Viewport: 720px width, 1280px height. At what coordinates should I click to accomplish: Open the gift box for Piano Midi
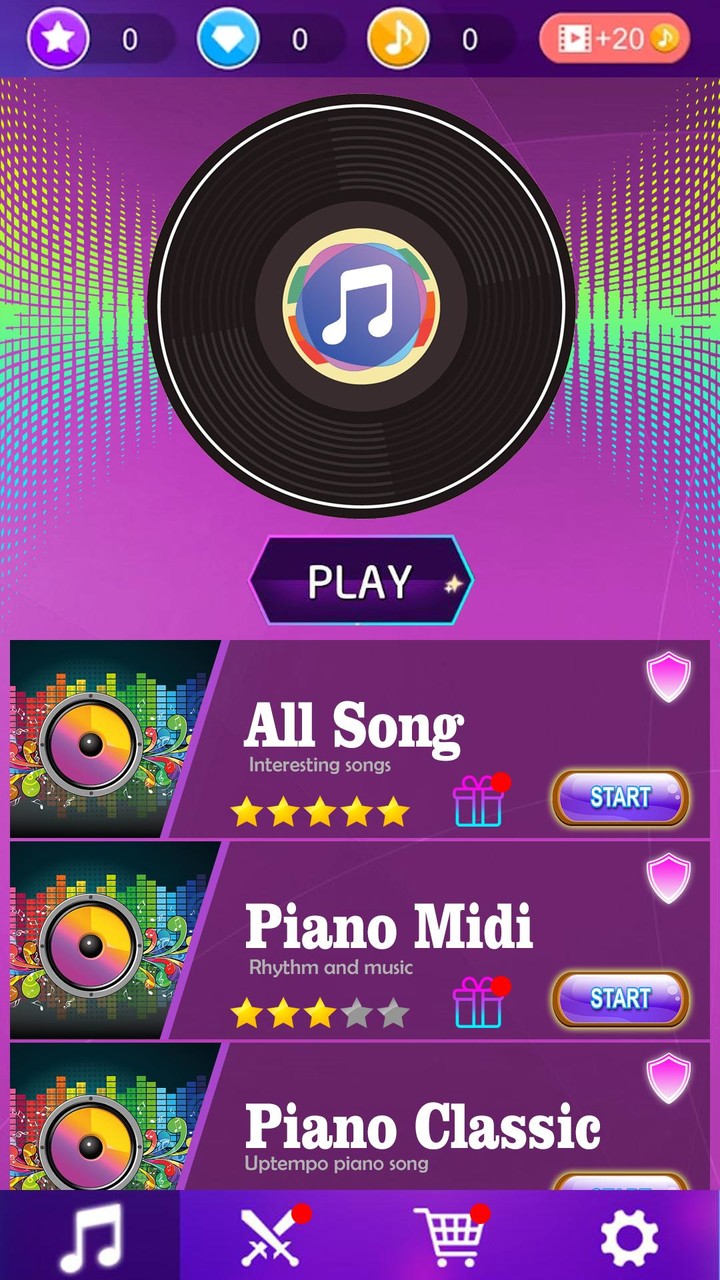[x=478, y=1003]
